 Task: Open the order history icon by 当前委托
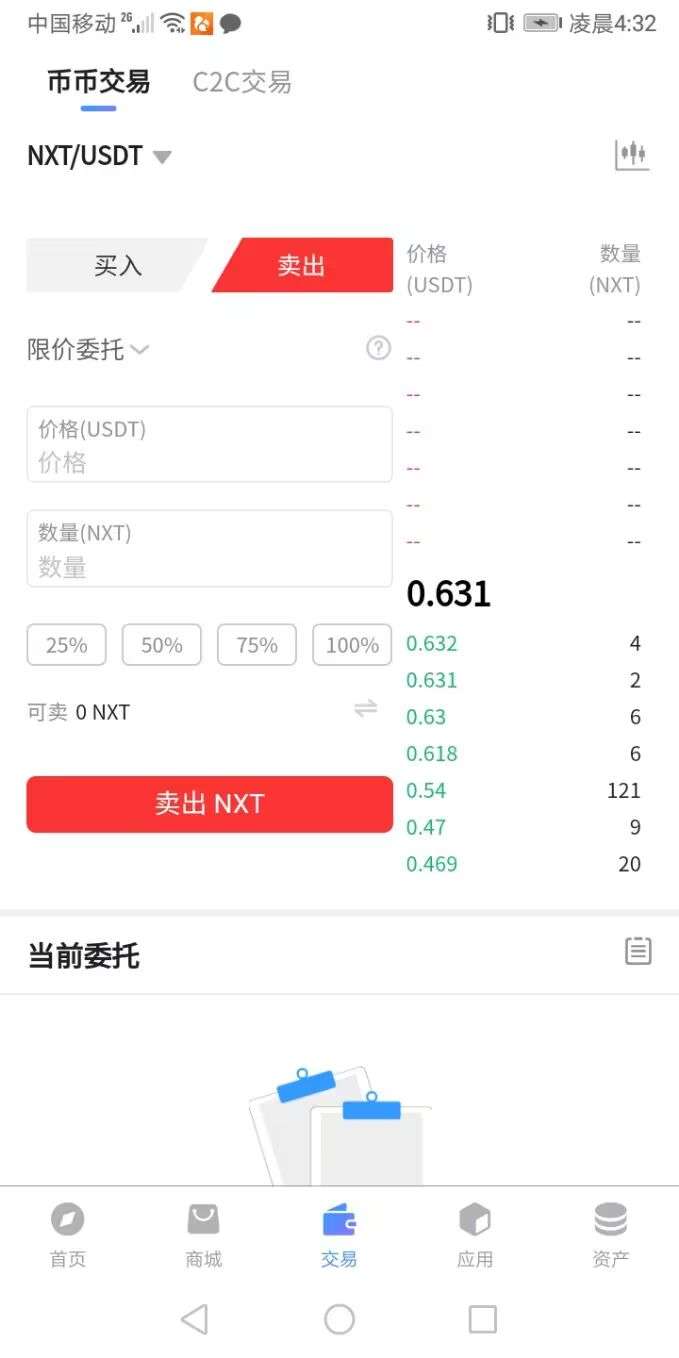(x=638, y=951)
